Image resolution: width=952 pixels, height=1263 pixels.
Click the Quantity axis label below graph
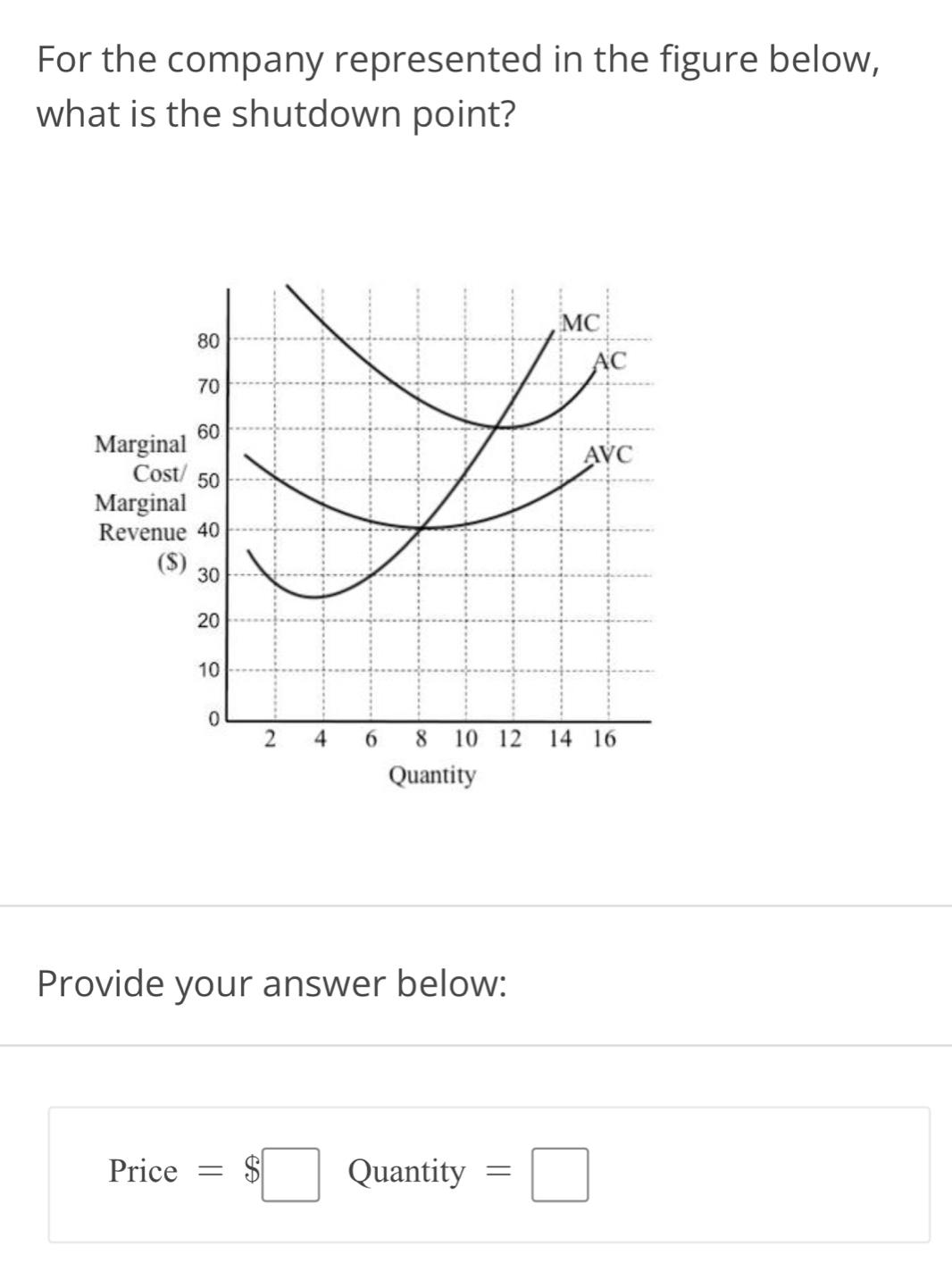(x=433, y=775)
